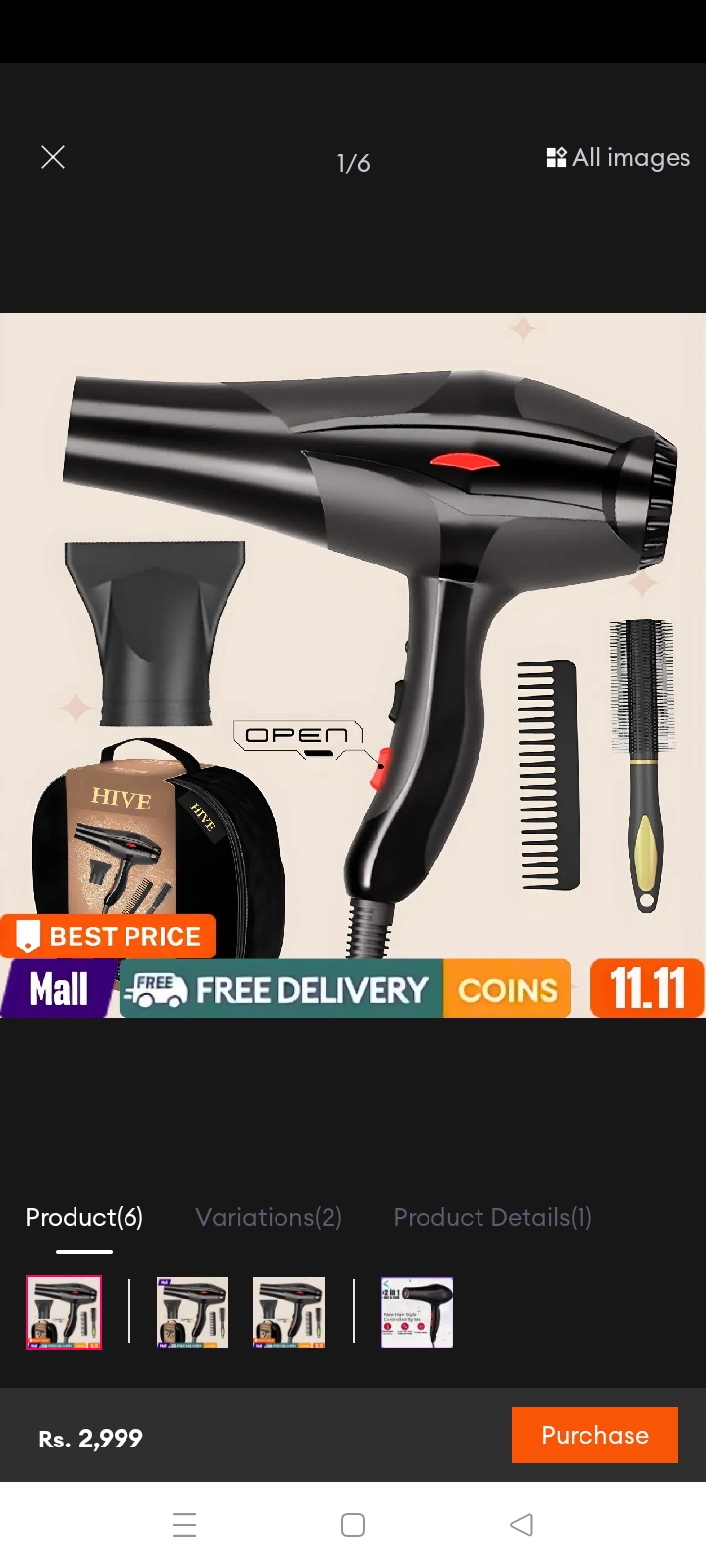706x1568 pixels.
Task: Open All images view
Action: [618, 158]
